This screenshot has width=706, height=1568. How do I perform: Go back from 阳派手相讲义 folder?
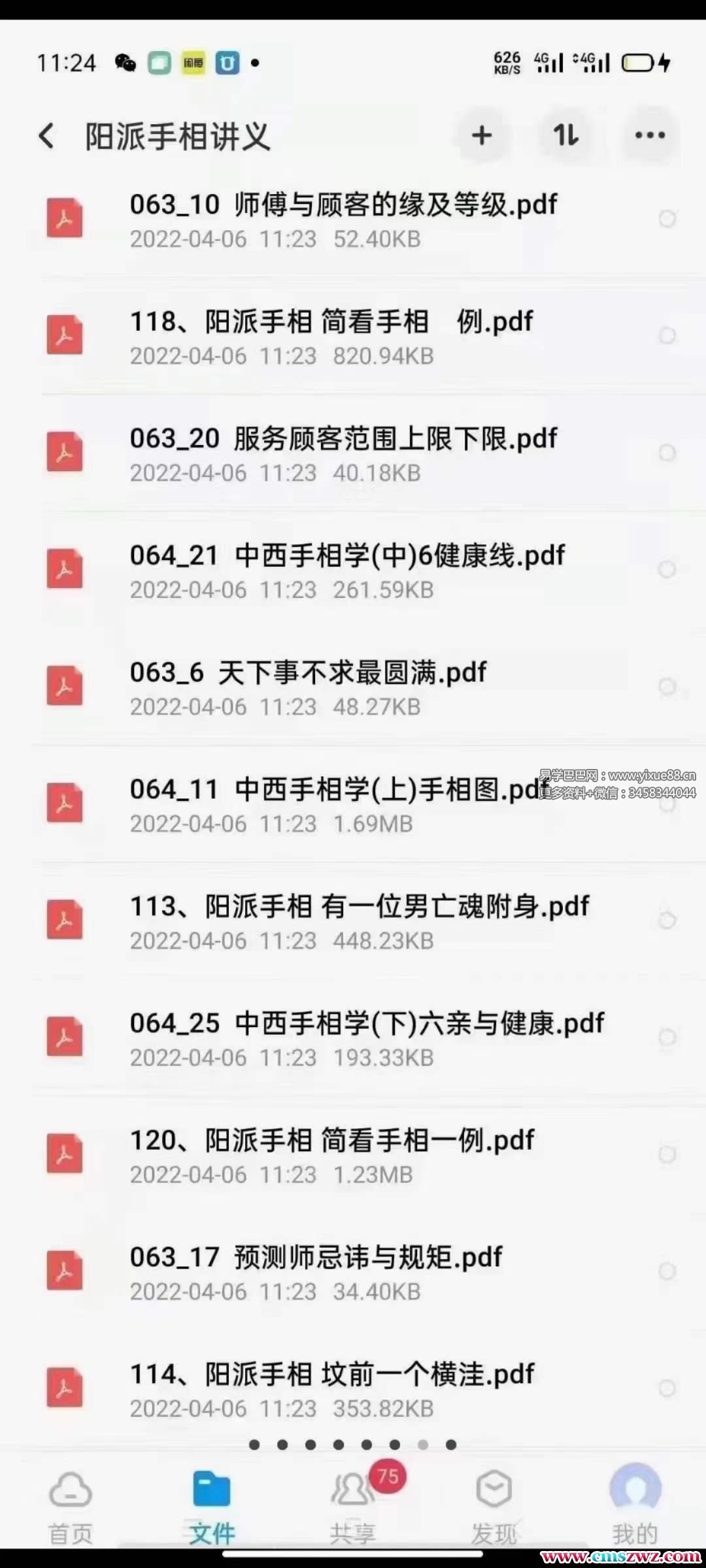(46, 137)
